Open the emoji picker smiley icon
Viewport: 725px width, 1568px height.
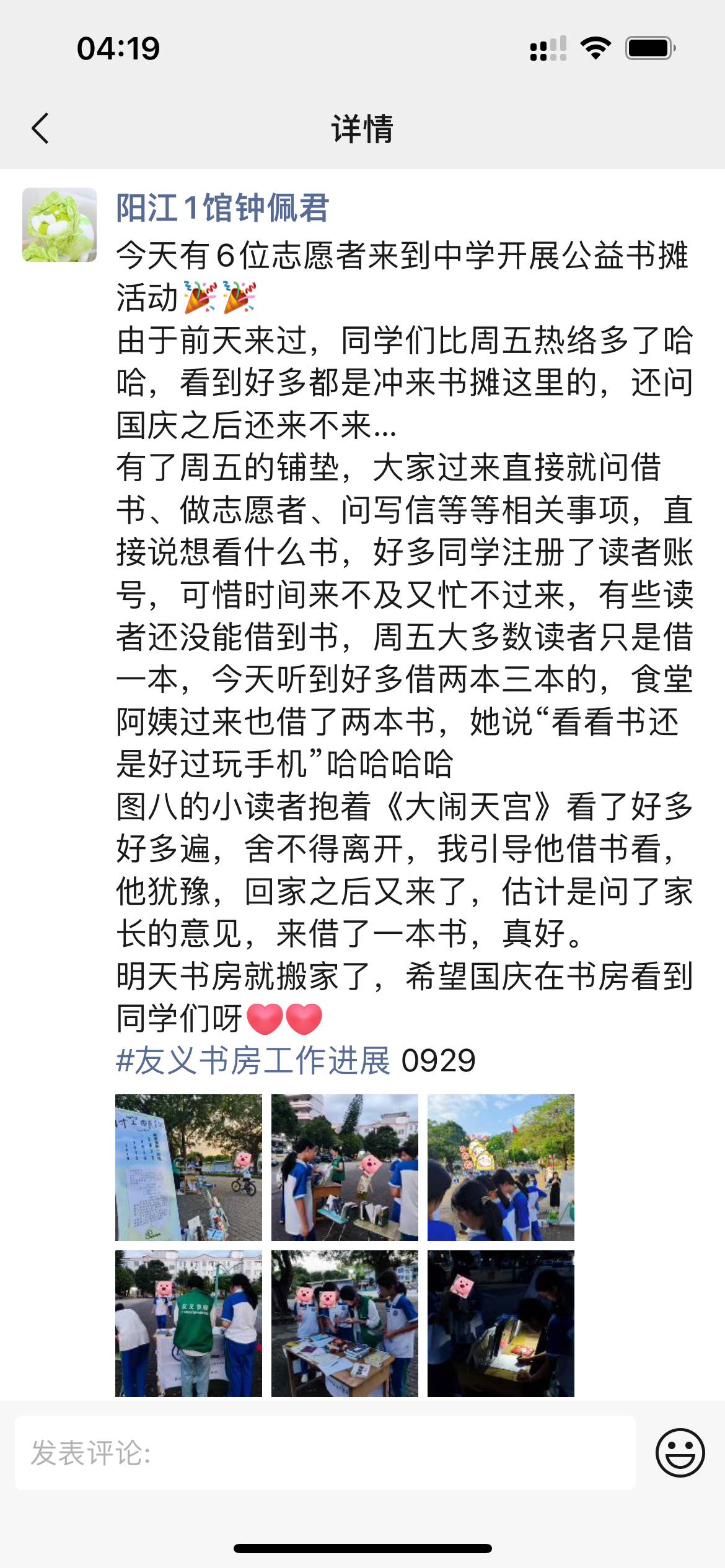(x=680, y=1453)
